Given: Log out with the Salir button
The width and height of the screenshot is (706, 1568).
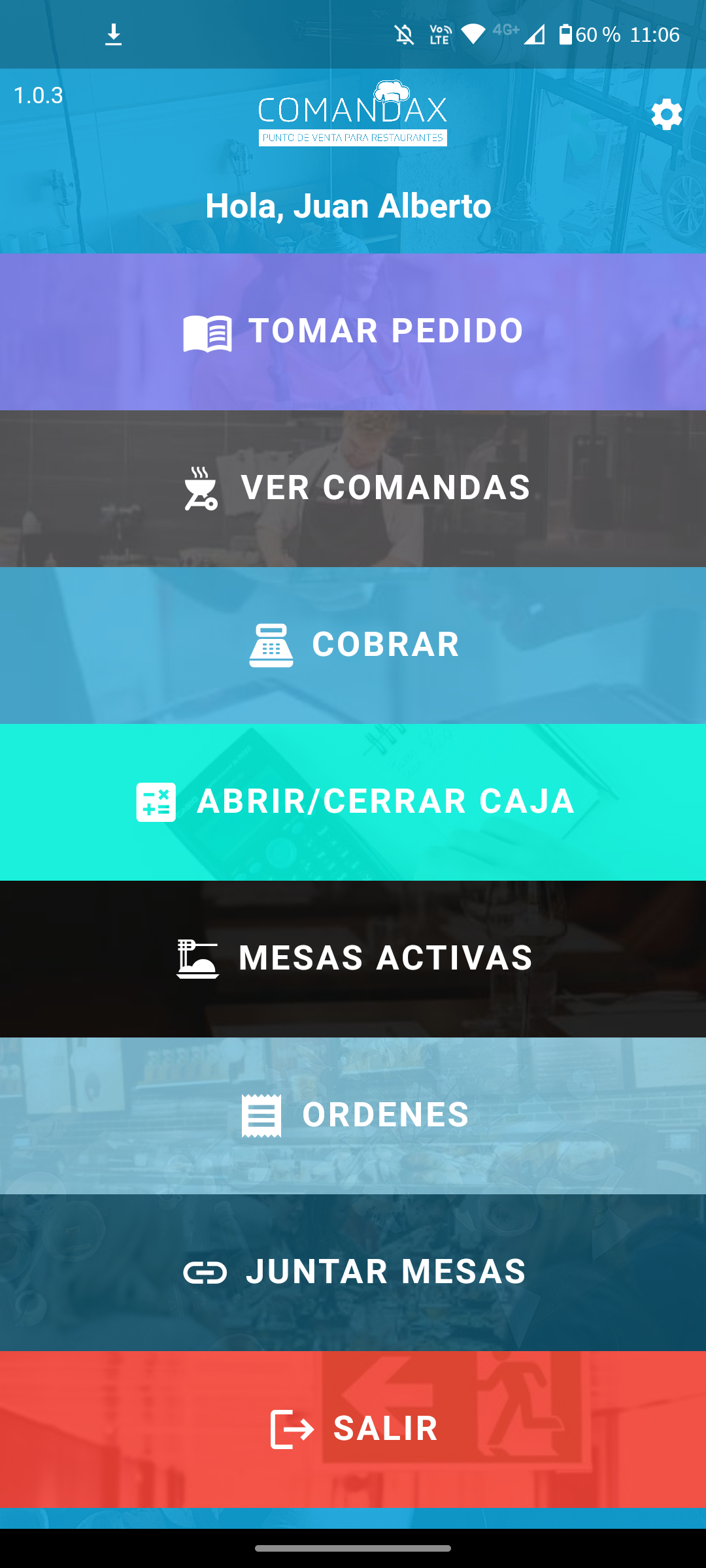Looking at the screenshot, I should (x=353, y=1429).
